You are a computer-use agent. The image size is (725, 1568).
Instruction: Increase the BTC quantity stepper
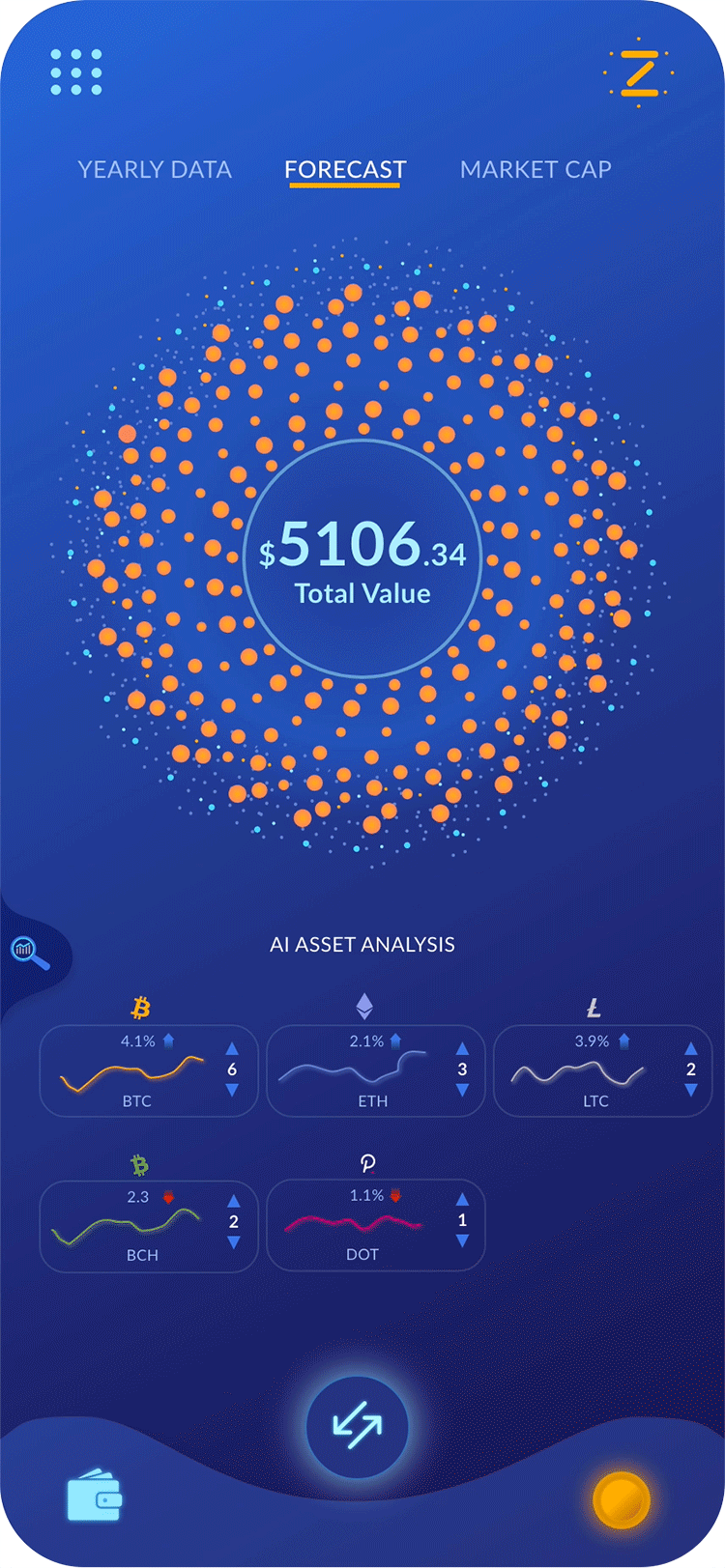tap(232, 1049)
